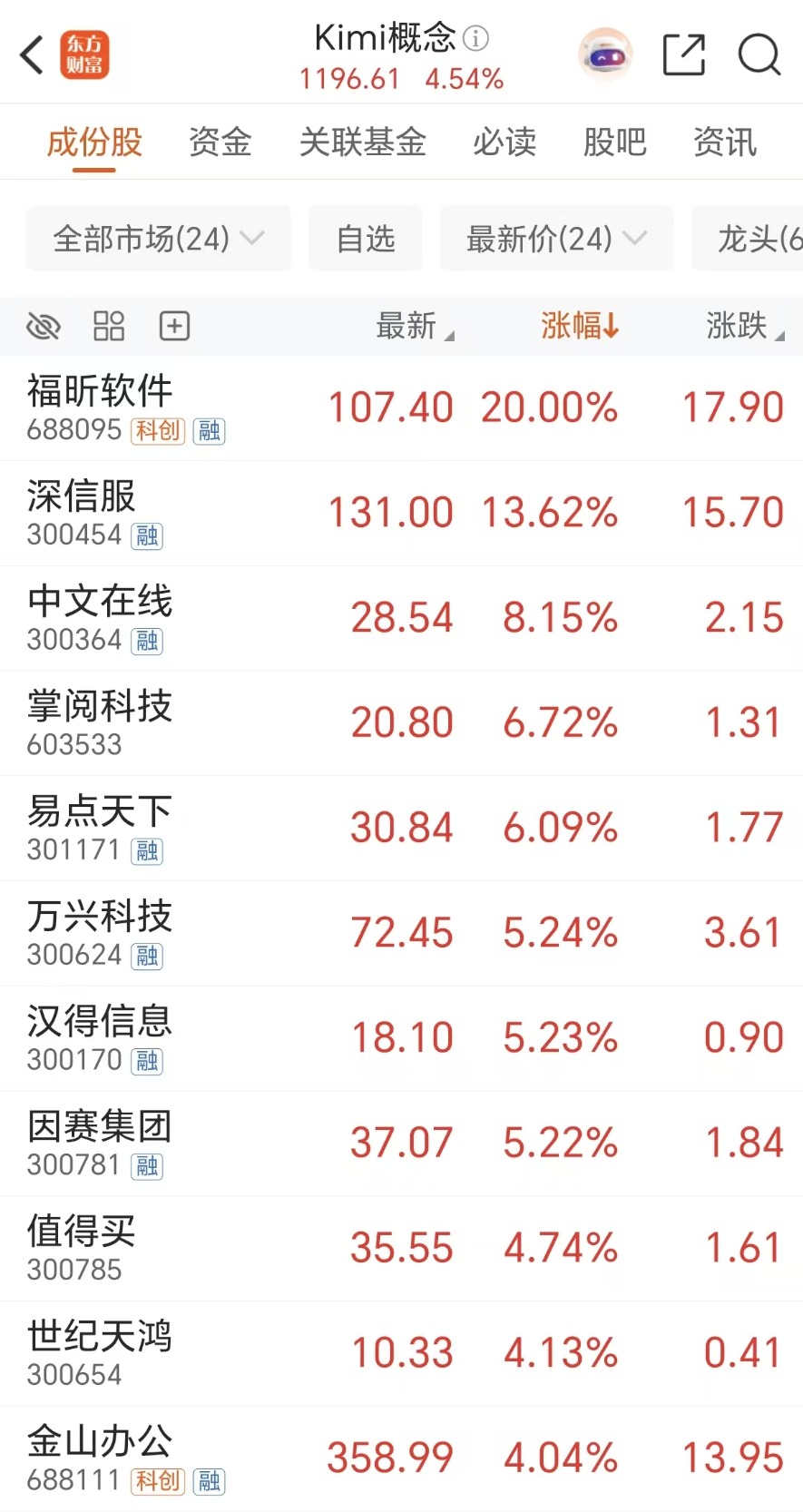Select the 自选 filter chip
This screenshot has width=803, height=1512.
(366, 239)
